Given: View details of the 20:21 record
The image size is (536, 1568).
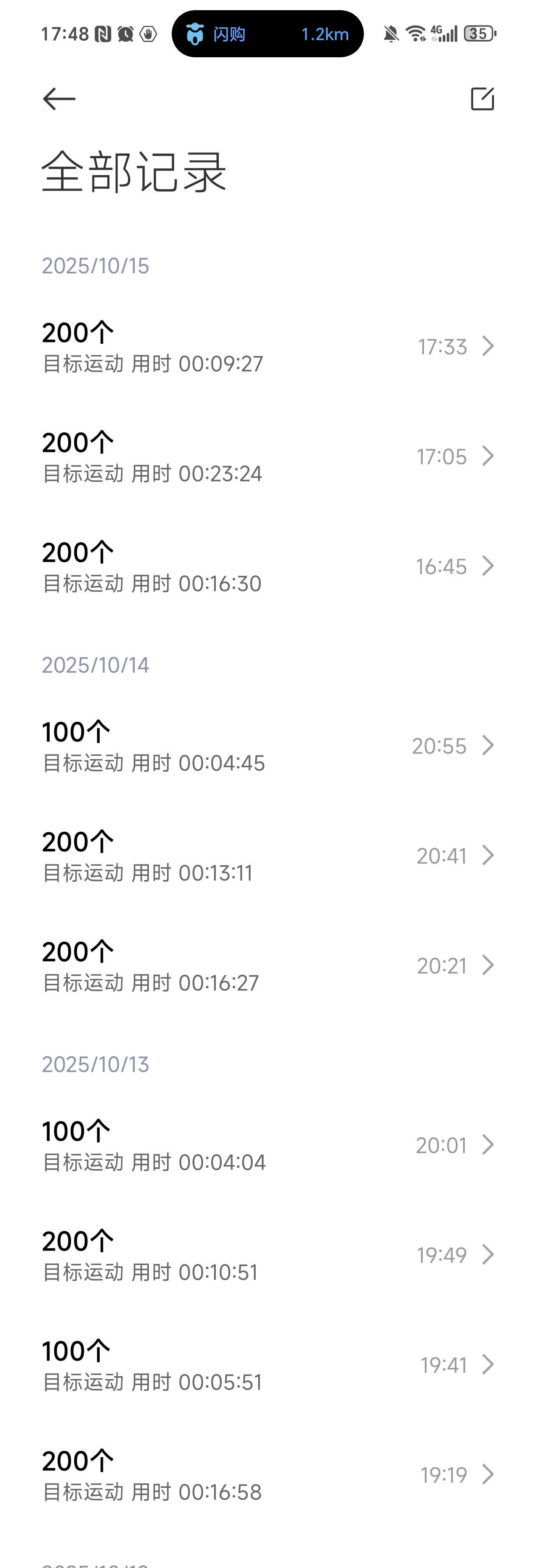Looking at the screenshot, I should (x=268, y=966).
